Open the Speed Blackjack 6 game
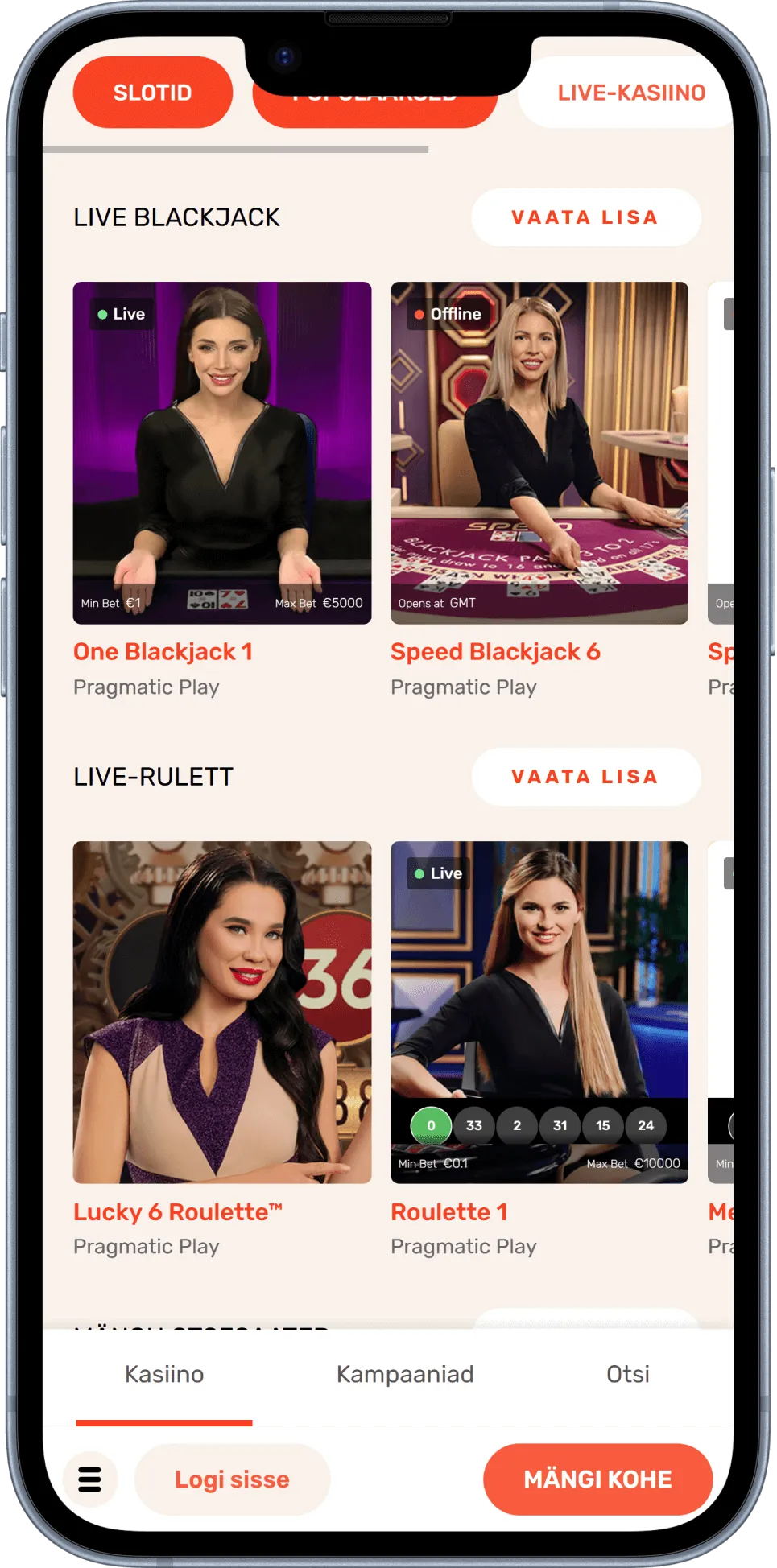Viewport: 777px width, 1568px height. 539,452
